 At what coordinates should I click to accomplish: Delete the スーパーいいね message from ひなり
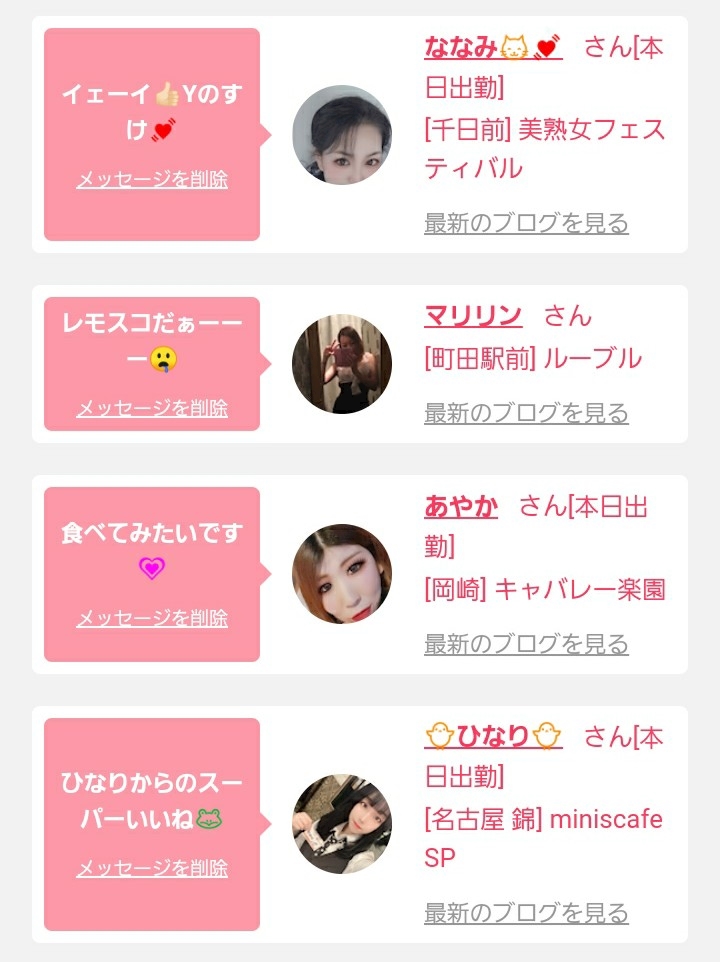click(x=152, y=868)
